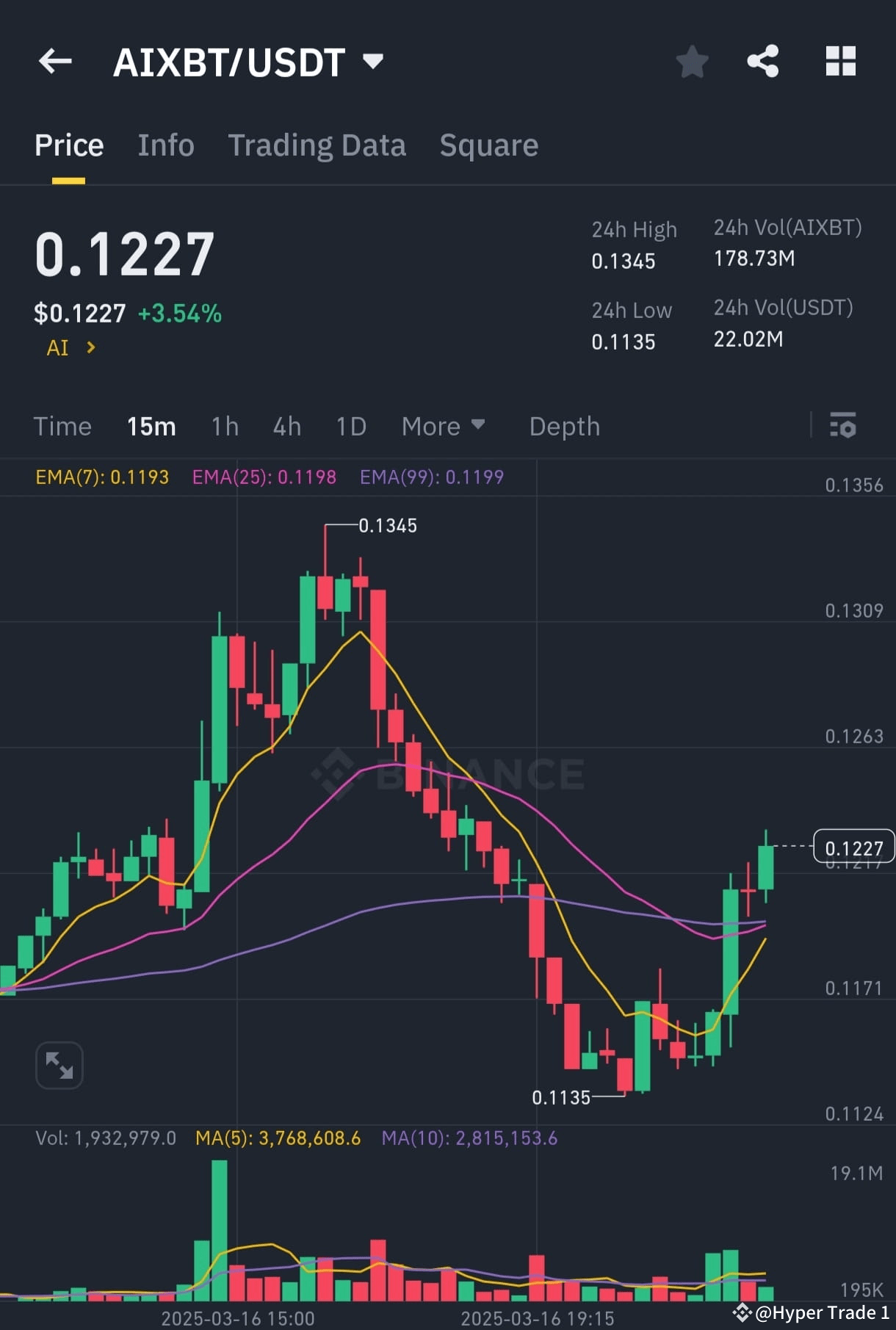
Task: Enable the 1D candlestick interval
Action: (350, 426)
